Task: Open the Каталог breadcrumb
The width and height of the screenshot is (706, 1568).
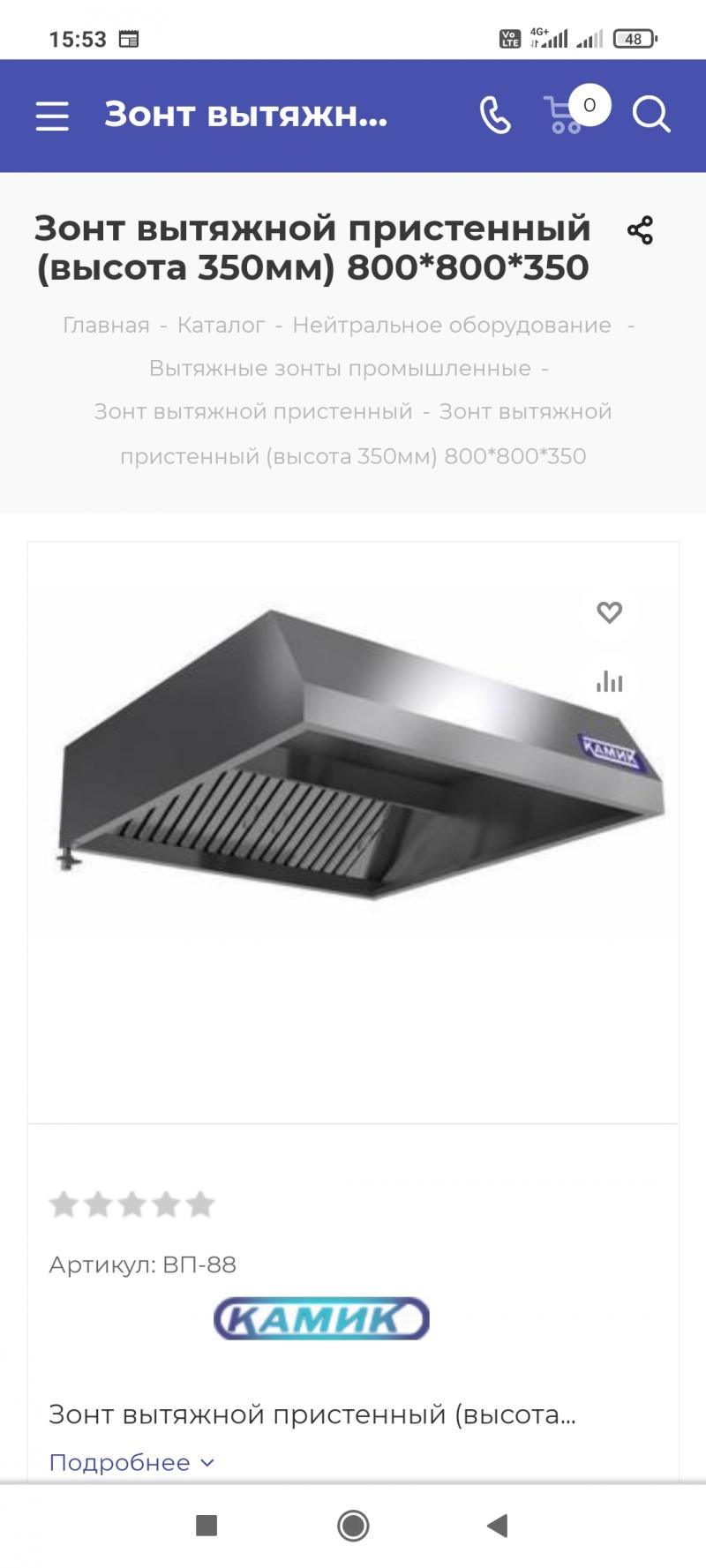Action: tap(221, 326)
